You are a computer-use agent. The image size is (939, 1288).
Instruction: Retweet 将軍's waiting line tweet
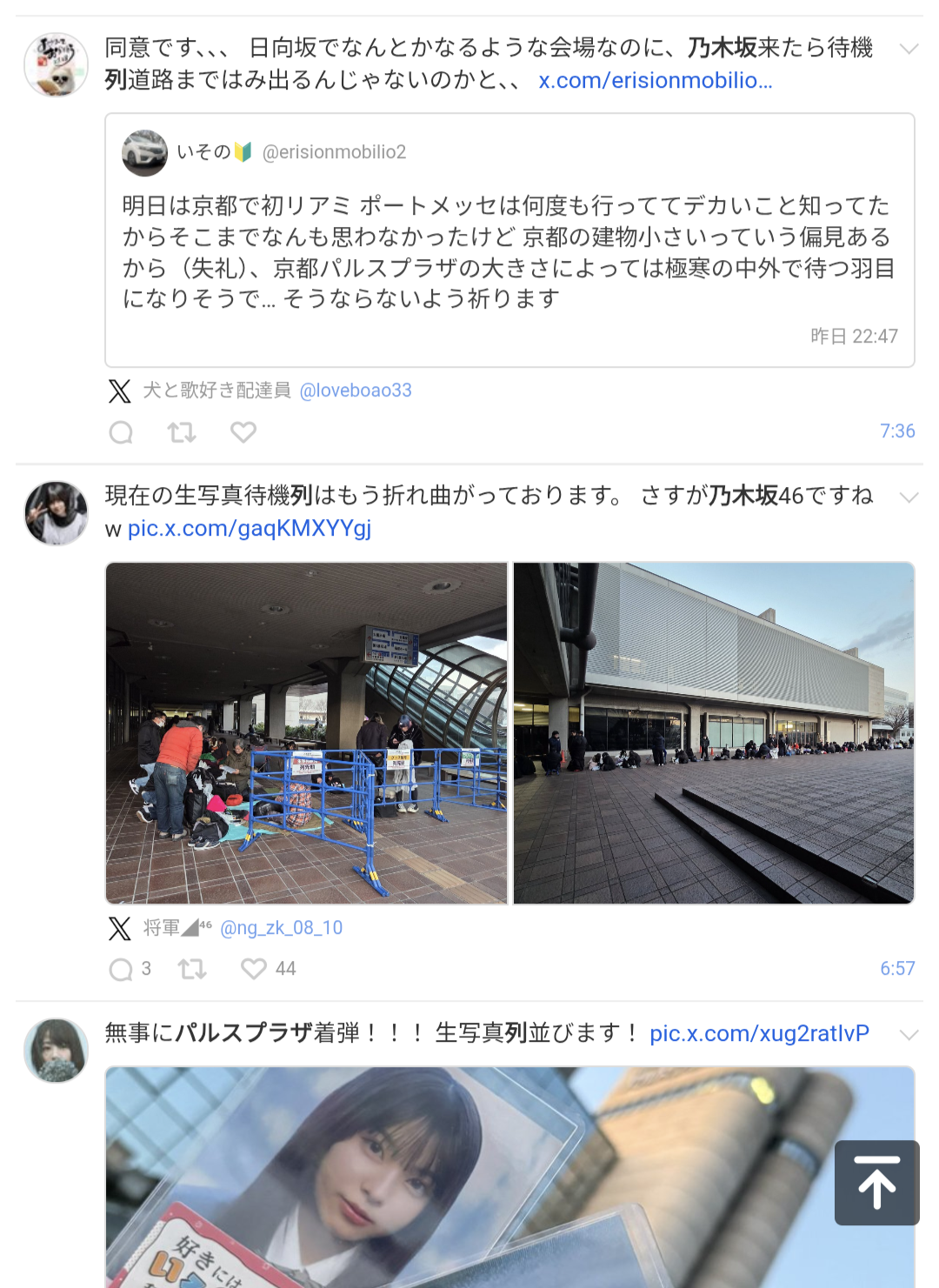tap(192, 969)
